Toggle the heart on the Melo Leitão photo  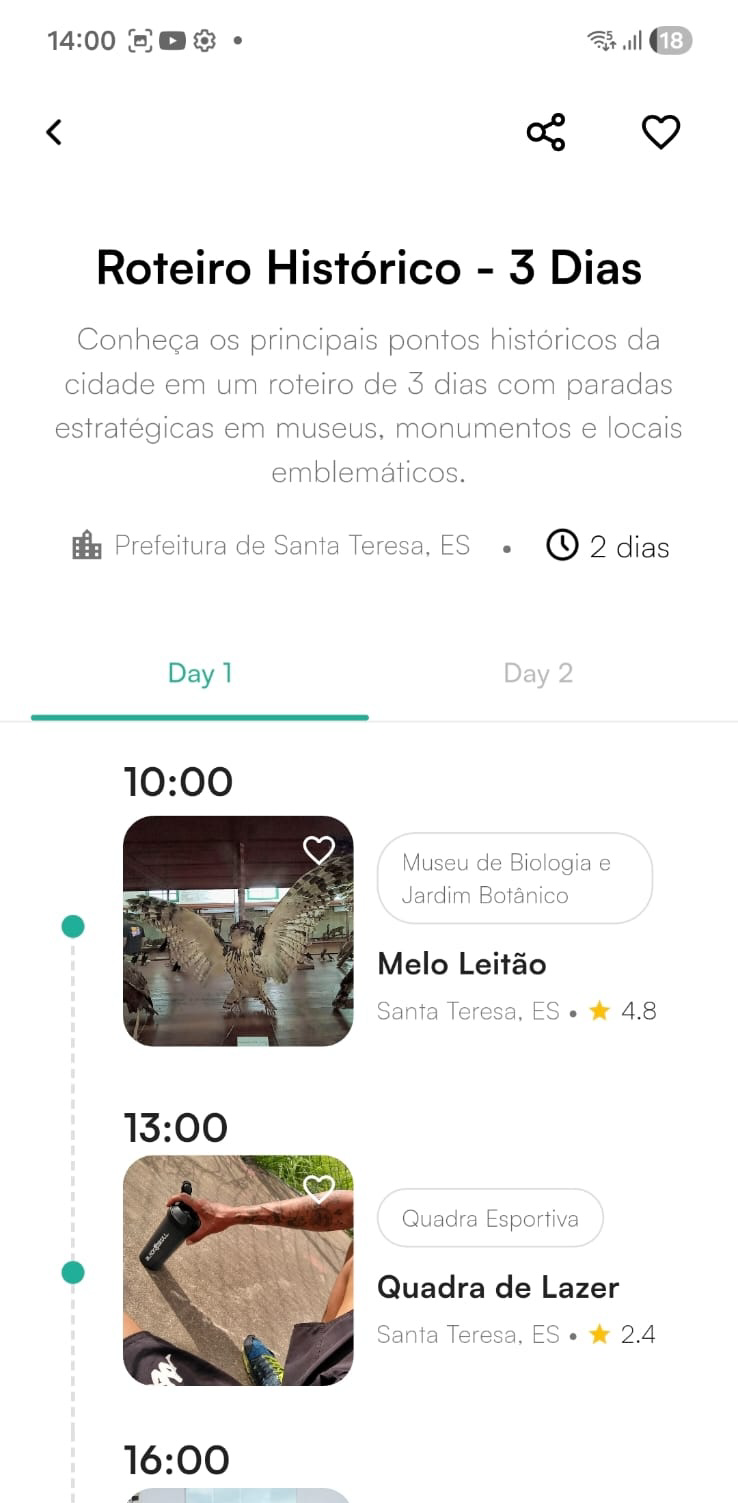318,849
